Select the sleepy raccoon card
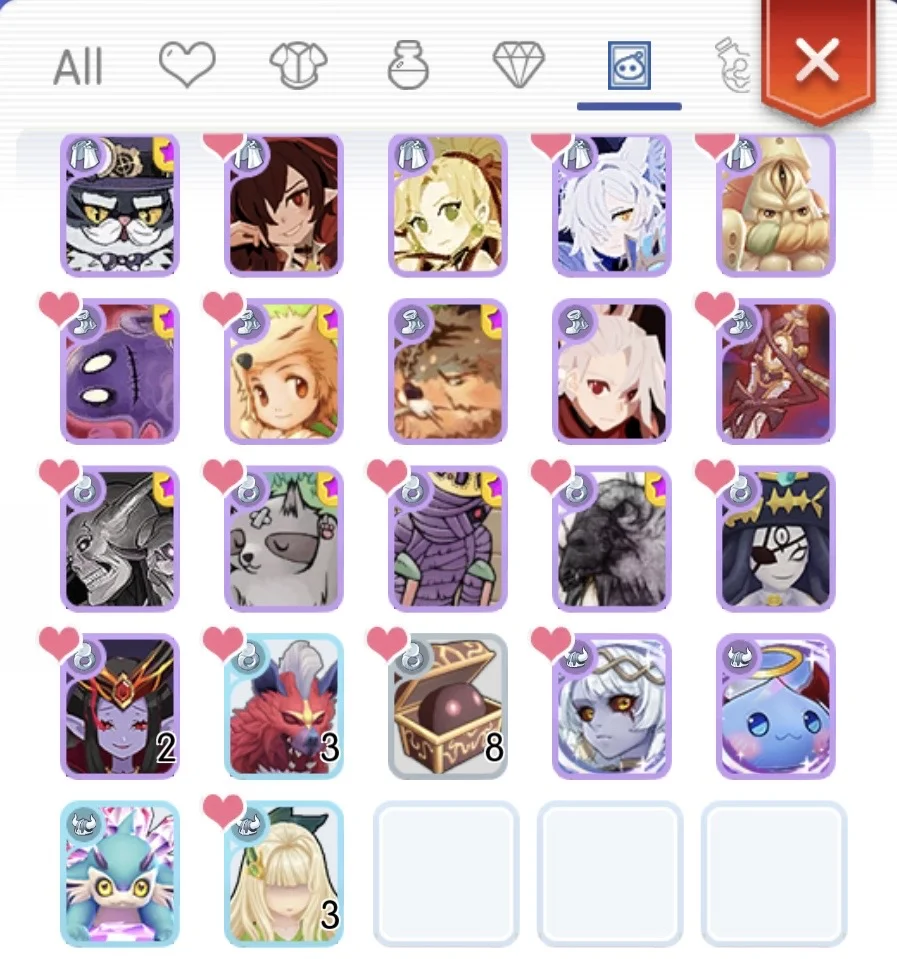The image size is (897, 959). click(284, 540)
